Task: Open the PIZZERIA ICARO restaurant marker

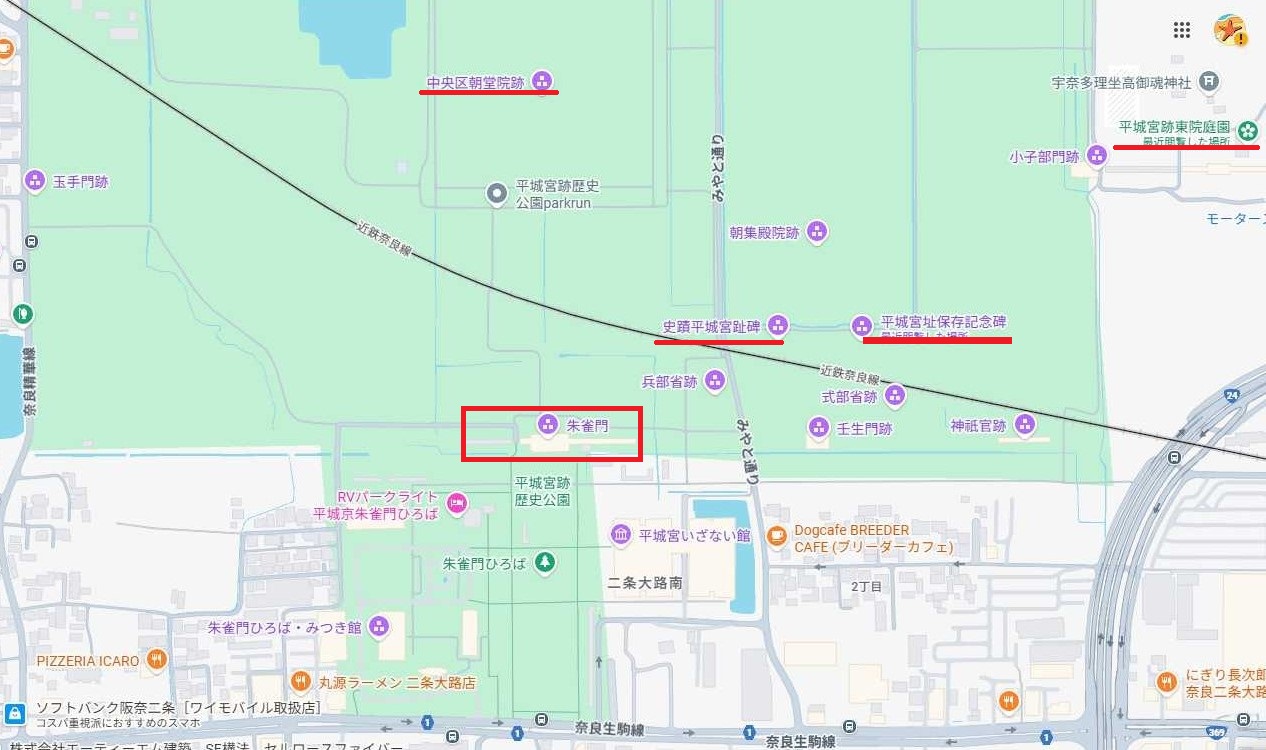Action: pos(156,660)
